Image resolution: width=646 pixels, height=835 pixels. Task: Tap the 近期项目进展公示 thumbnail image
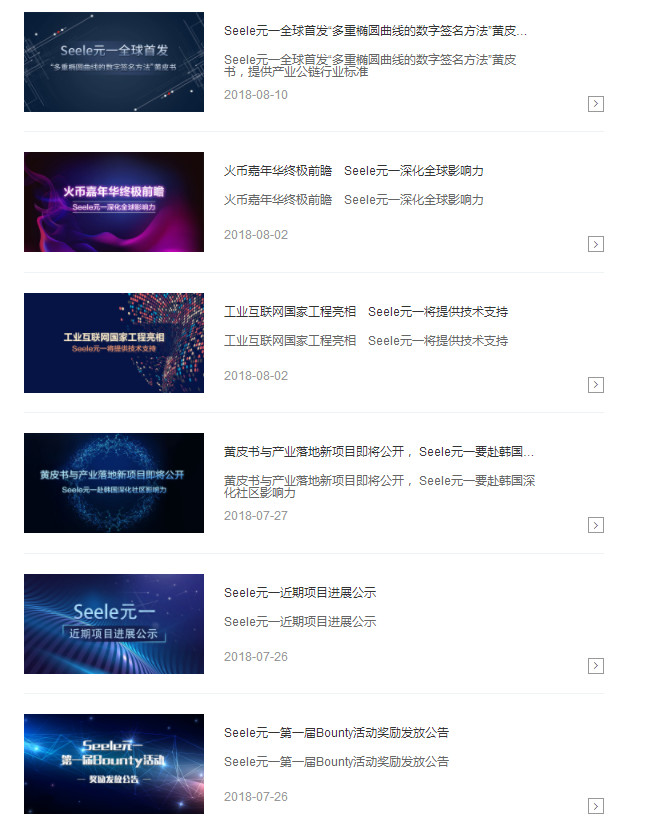pyautogui.click(x=114, y=624)
